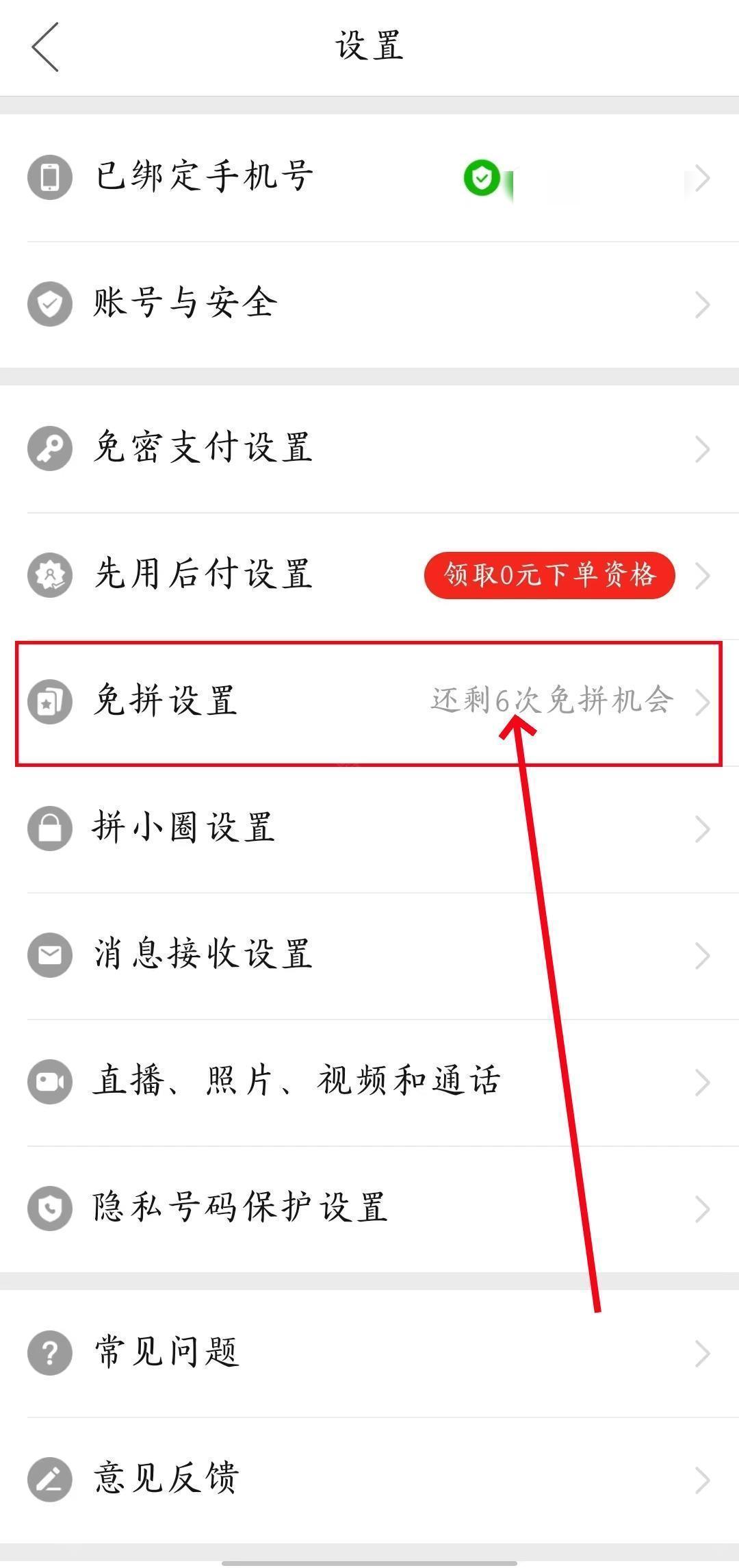
Task: Open 已绑定手机号 row
Action: [205, 177]
